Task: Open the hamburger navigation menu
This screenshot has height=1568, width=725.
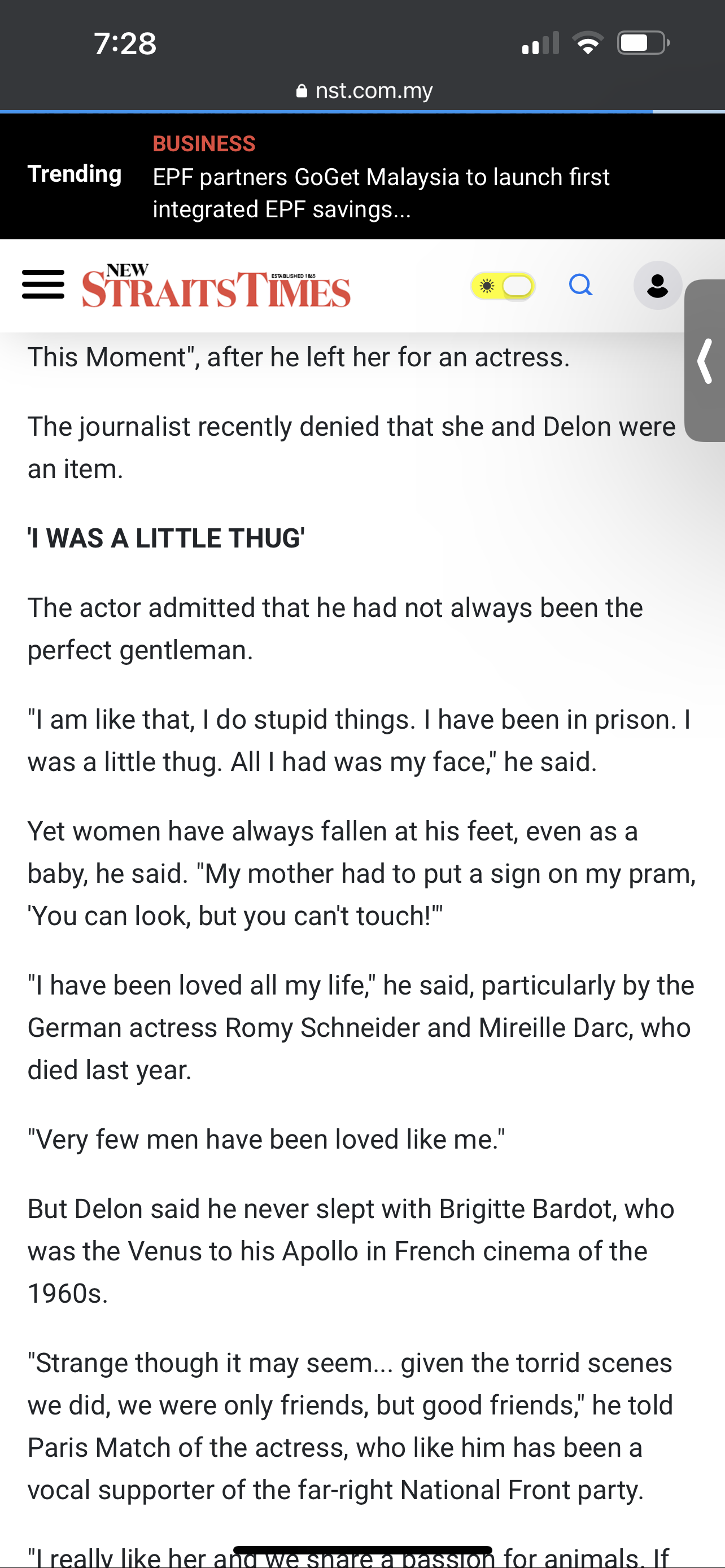Action: [43, 285]
